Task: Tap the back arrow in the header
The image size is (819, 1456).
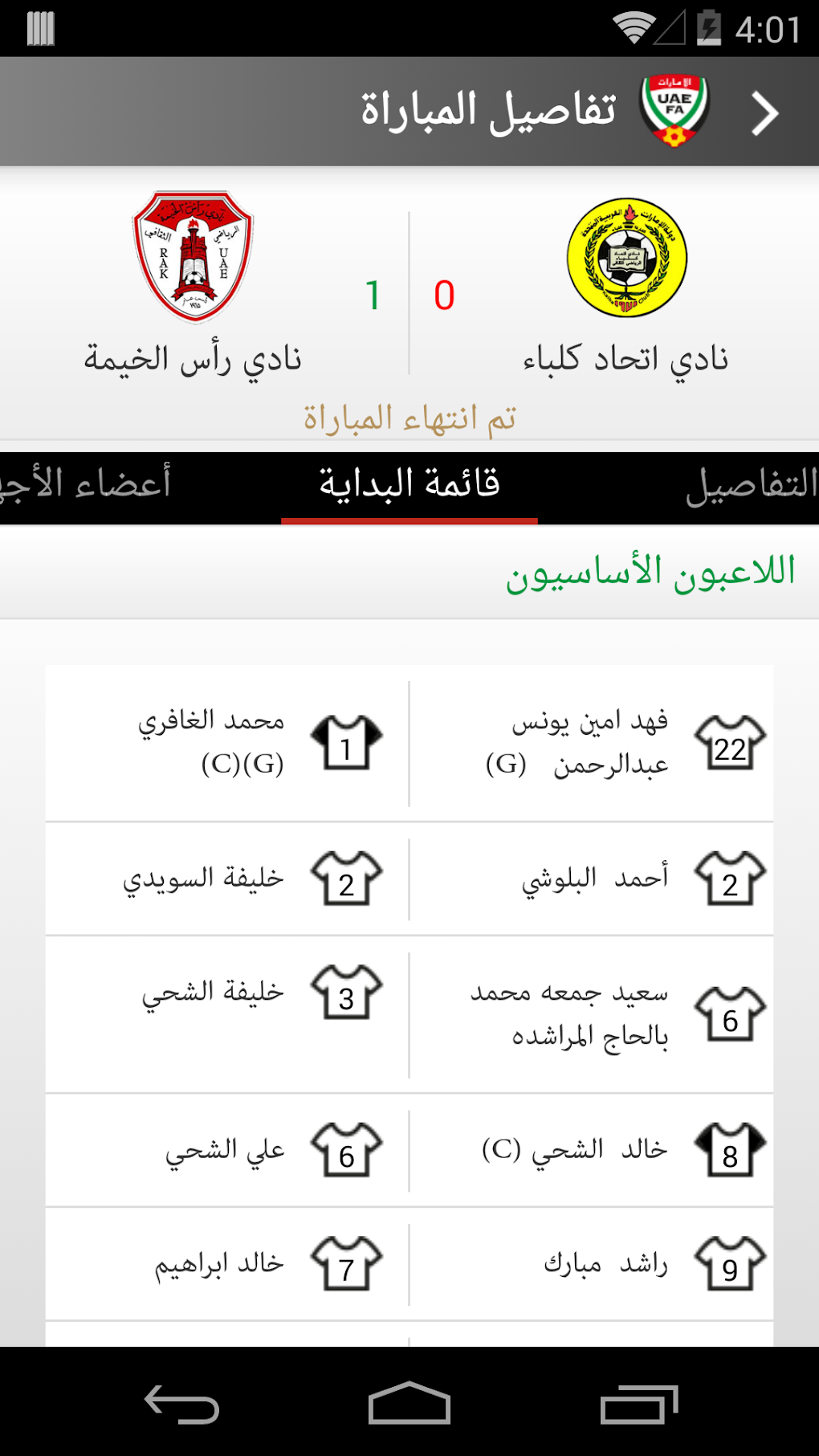Action: pyautogui.click(x=764, y=113)
